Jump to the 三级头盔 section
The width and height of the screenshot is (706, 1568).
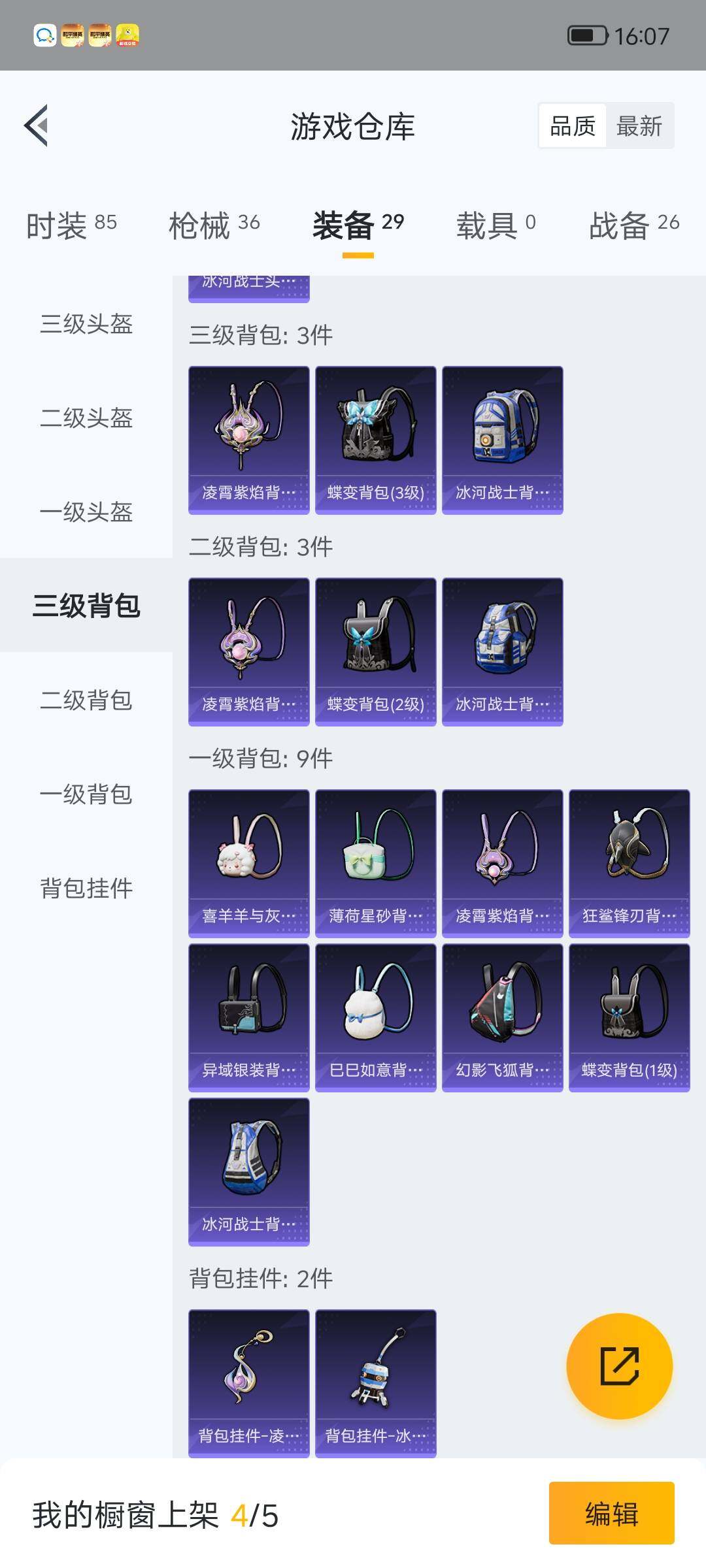click(86, 324)
